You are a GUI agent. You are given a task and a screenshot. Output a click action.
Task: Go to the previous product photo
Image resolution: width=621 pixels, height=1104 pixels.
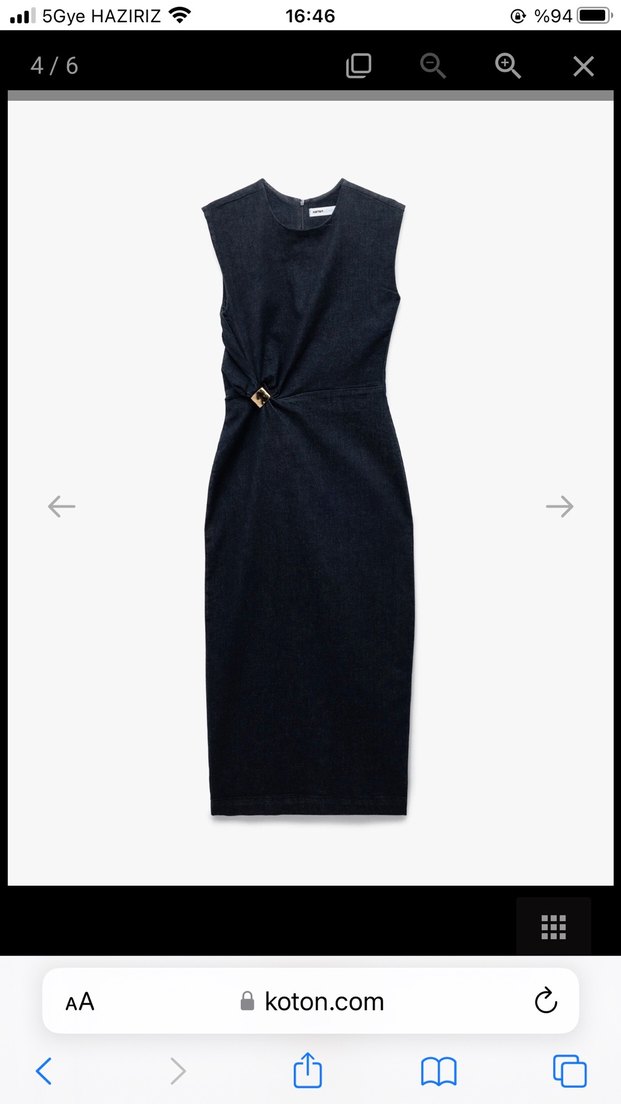point(62,506)
